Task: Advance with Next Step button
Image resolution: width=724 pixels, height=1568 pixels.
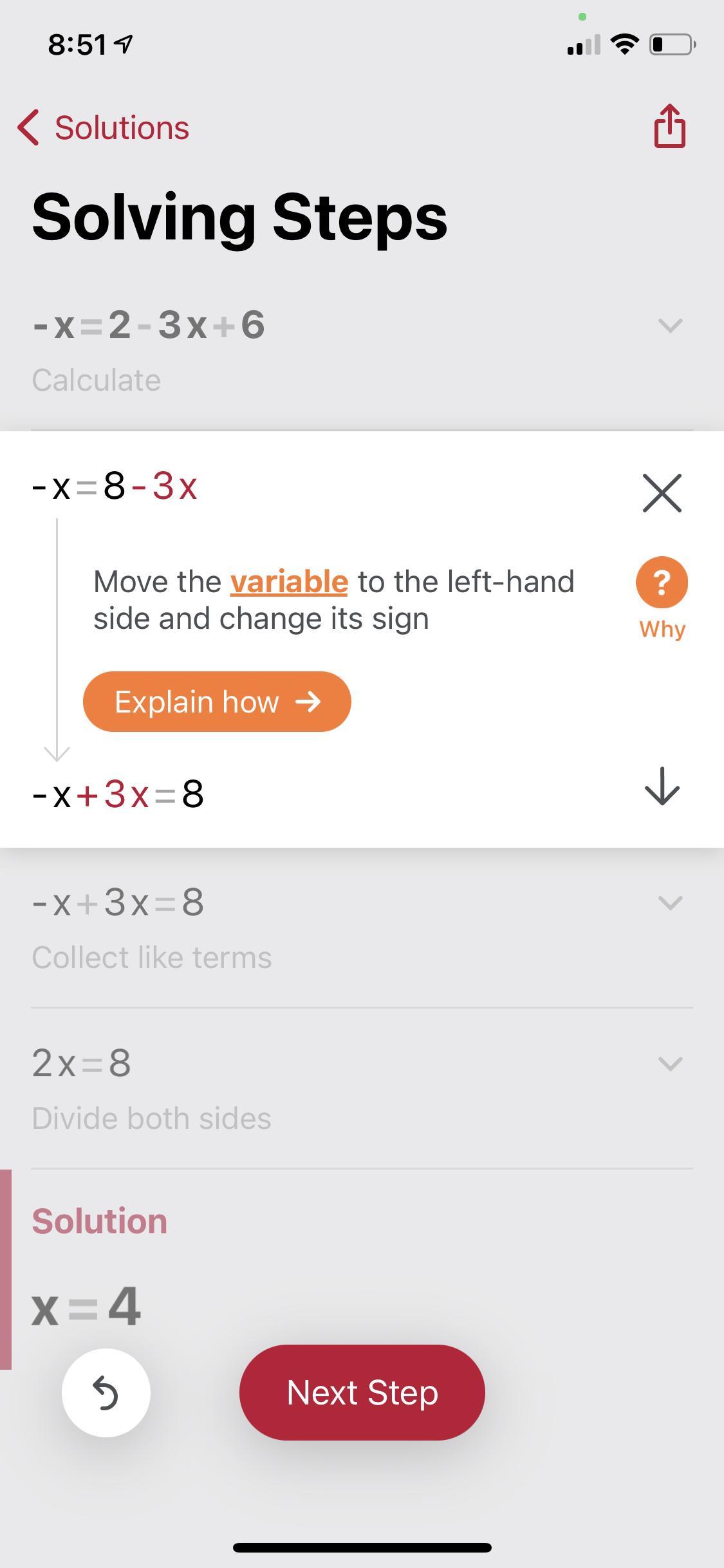Action: pyautogui.click(x=362, y=1392)
